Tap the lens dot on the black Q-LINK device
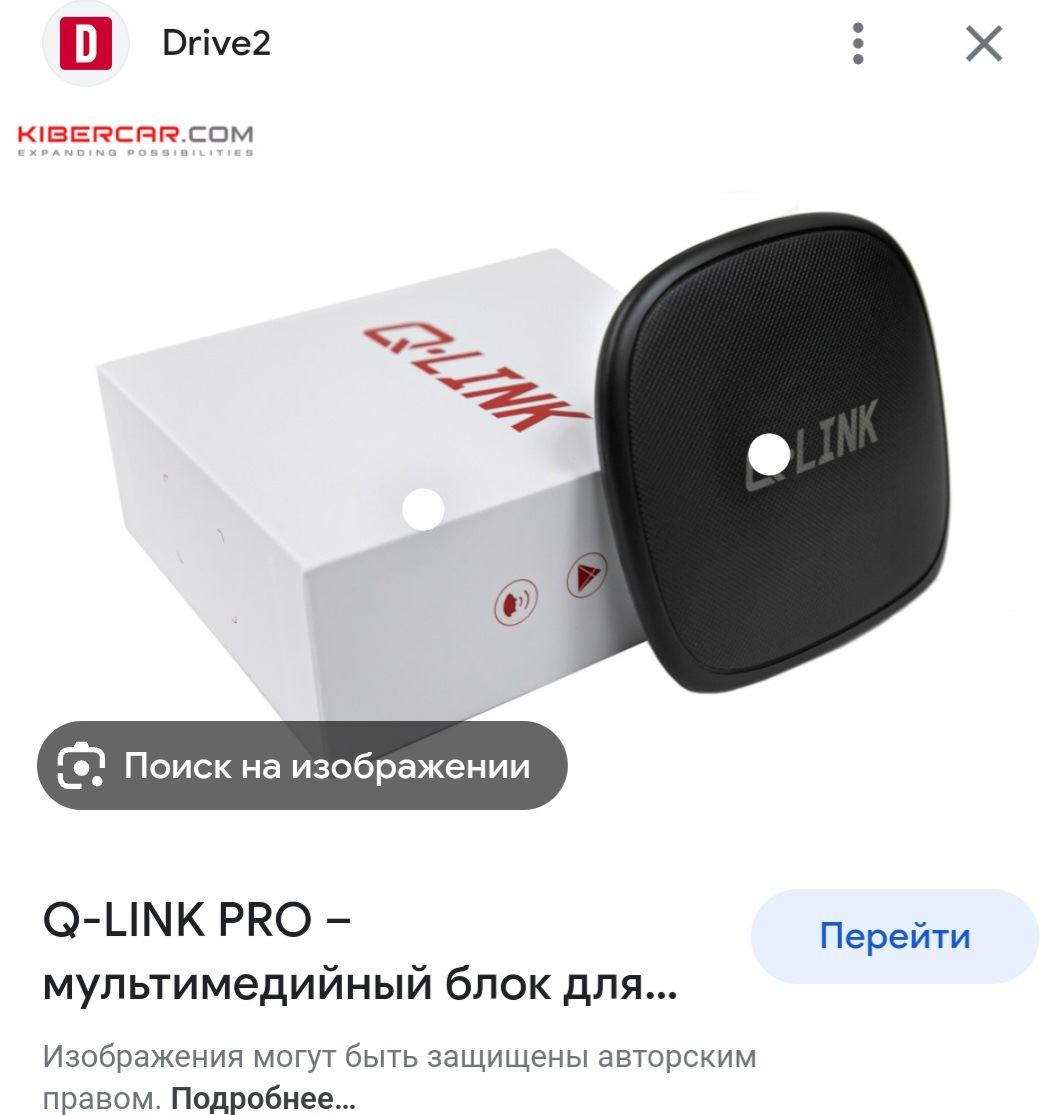Screen dimensions: 1055x1115 click(769, 455)
